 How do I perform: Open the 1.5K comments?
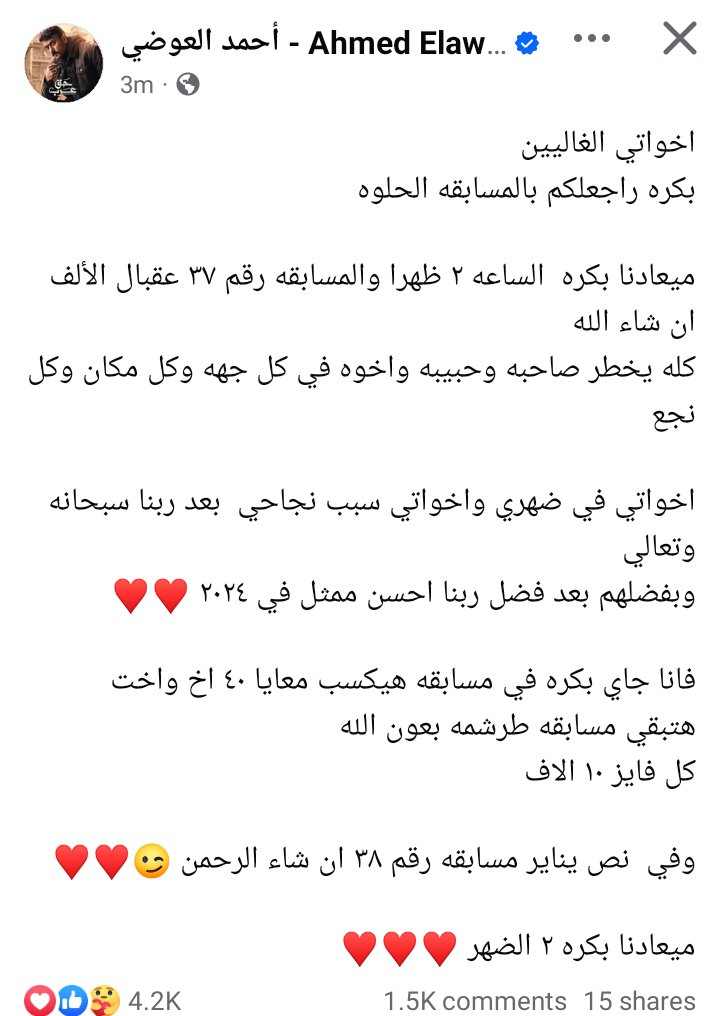475,999
